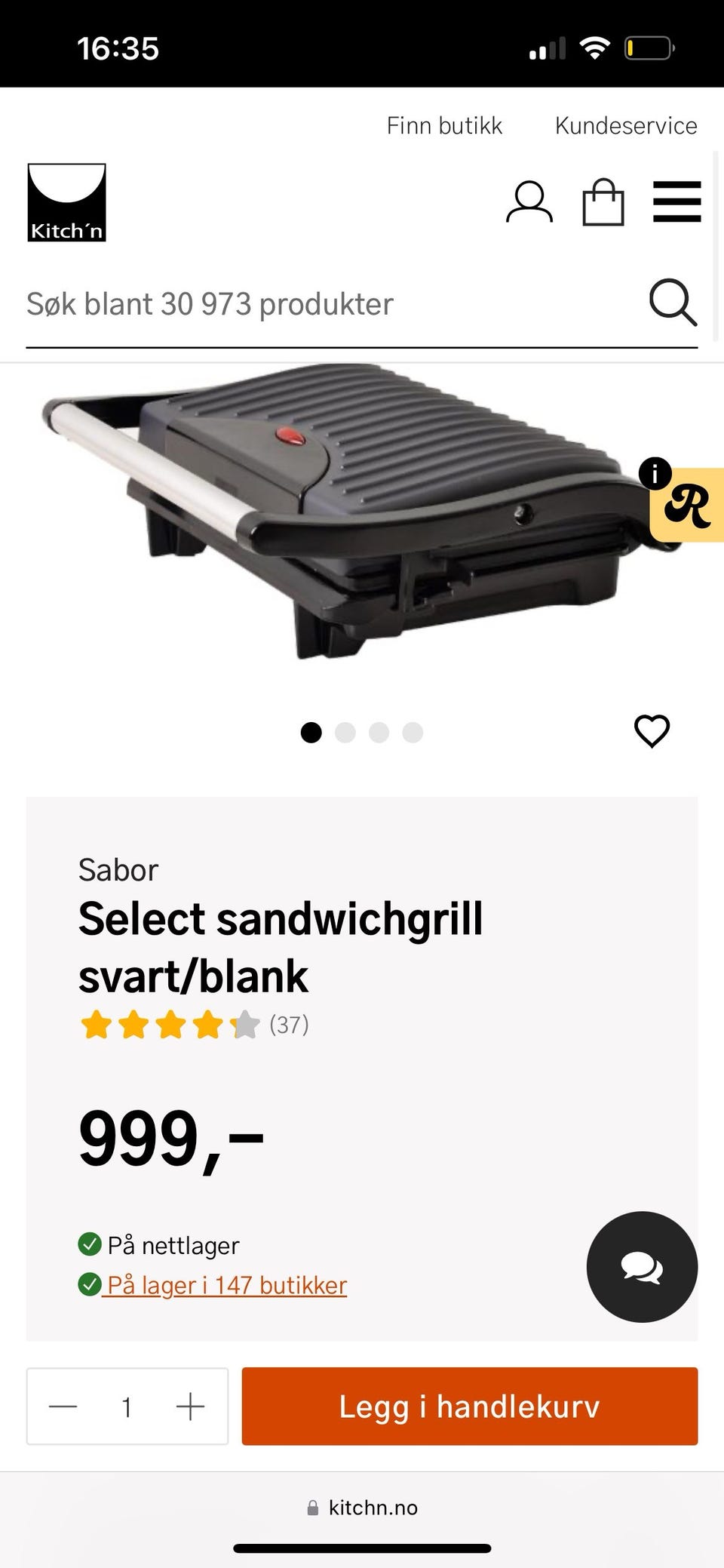
Task: Focus the product search field
Action: point(332,304)
